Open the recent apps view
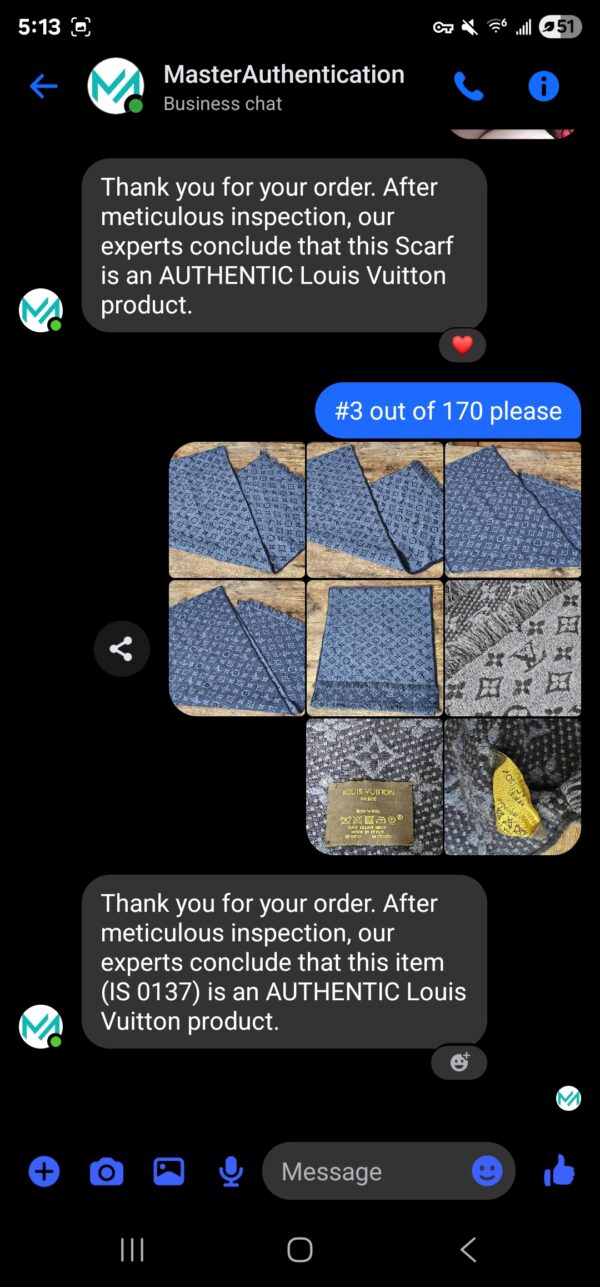The height and width of the screenshot is (1287, 600). [132, 1249]
